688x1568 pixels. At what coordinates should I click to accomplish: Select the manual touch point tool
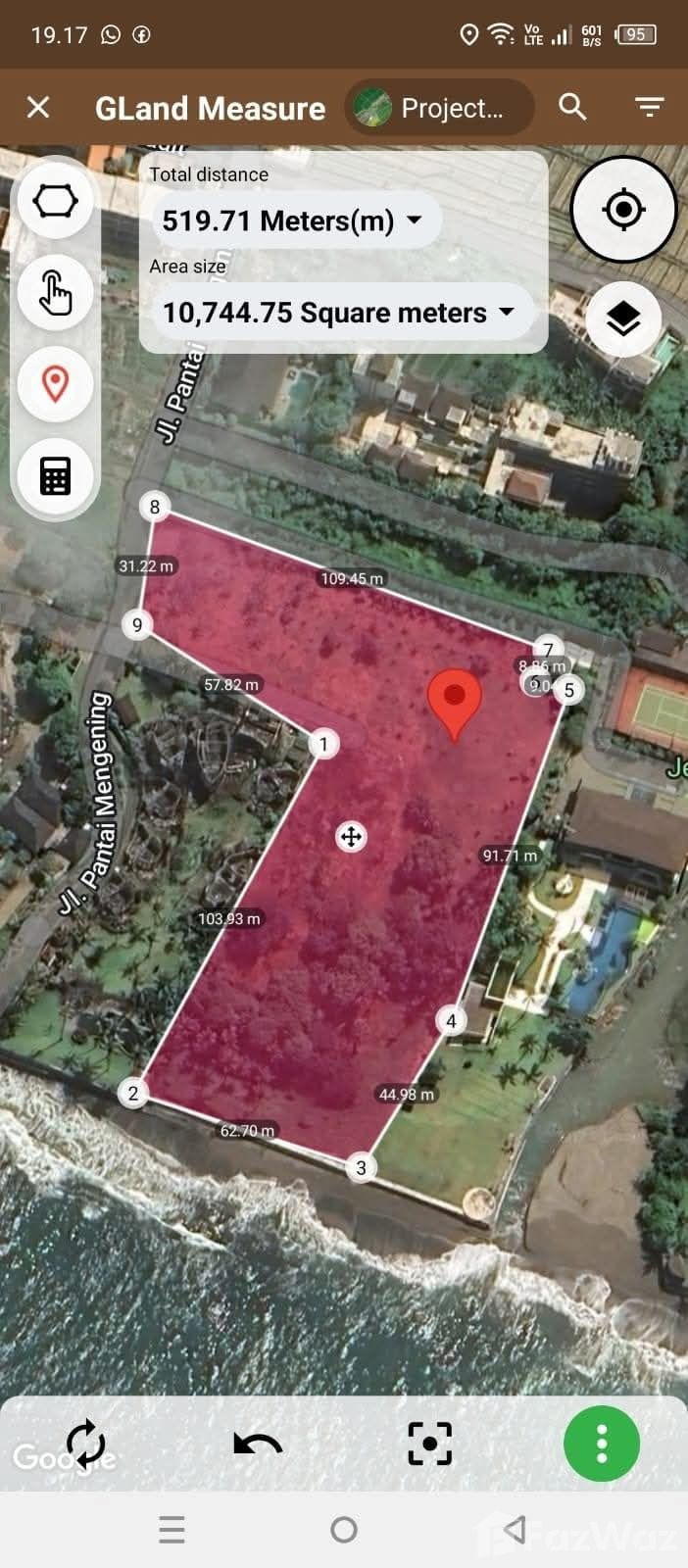pos(55,292)
